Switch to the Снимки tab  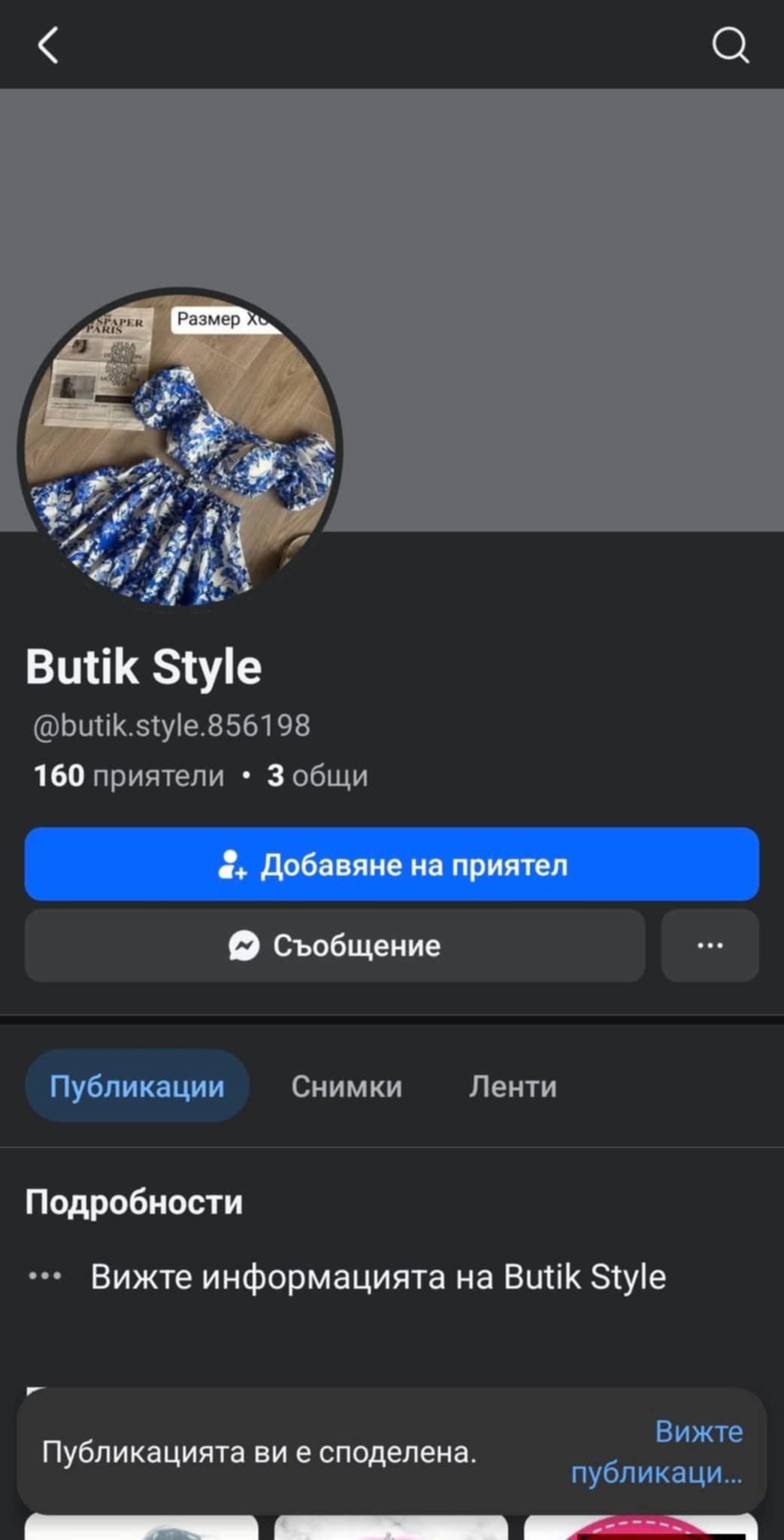click(347, 1086)
